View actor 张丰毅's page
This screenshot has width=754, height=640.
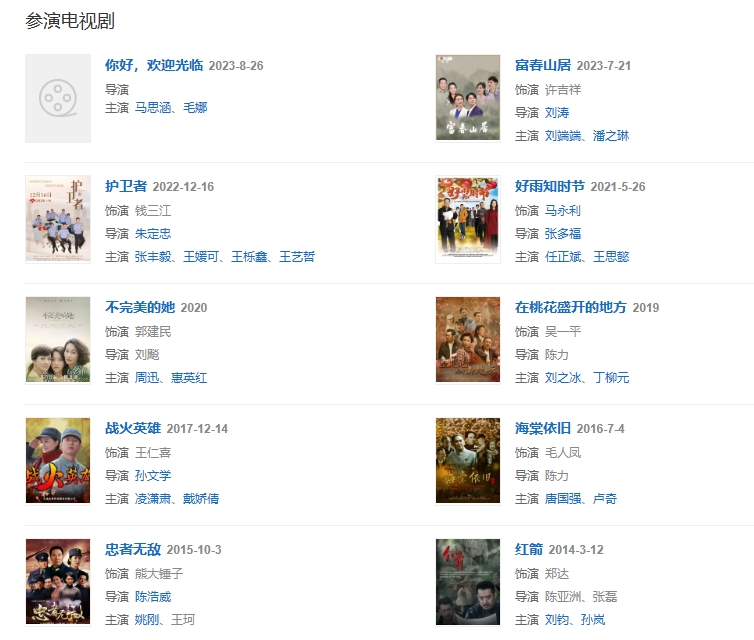153,257
